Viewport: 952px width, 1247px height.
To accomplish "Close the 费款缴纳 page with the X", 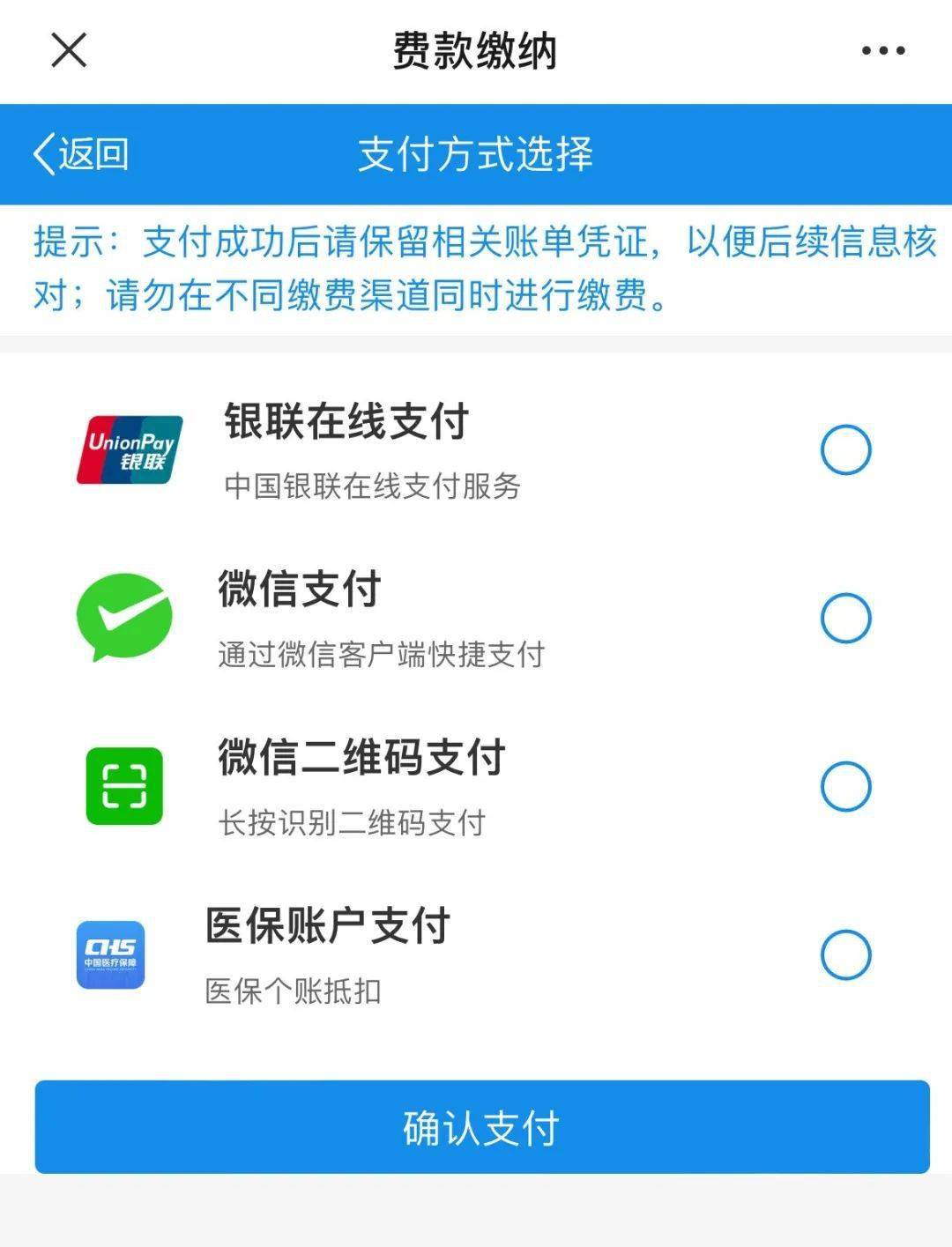I will point(67,51).
